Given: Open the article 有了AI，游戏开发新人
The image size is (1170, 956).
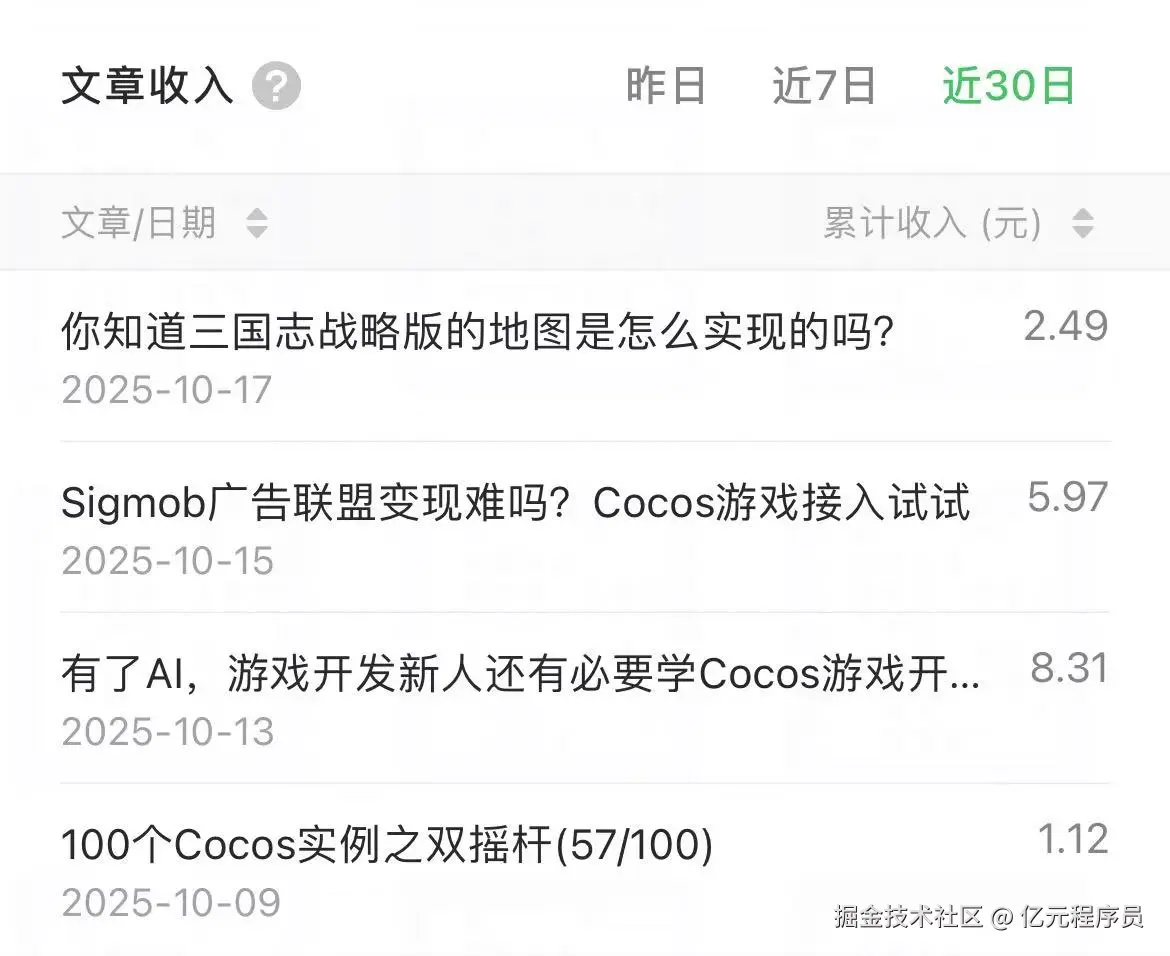Looking at the screenshot, I should click(520, 674).
